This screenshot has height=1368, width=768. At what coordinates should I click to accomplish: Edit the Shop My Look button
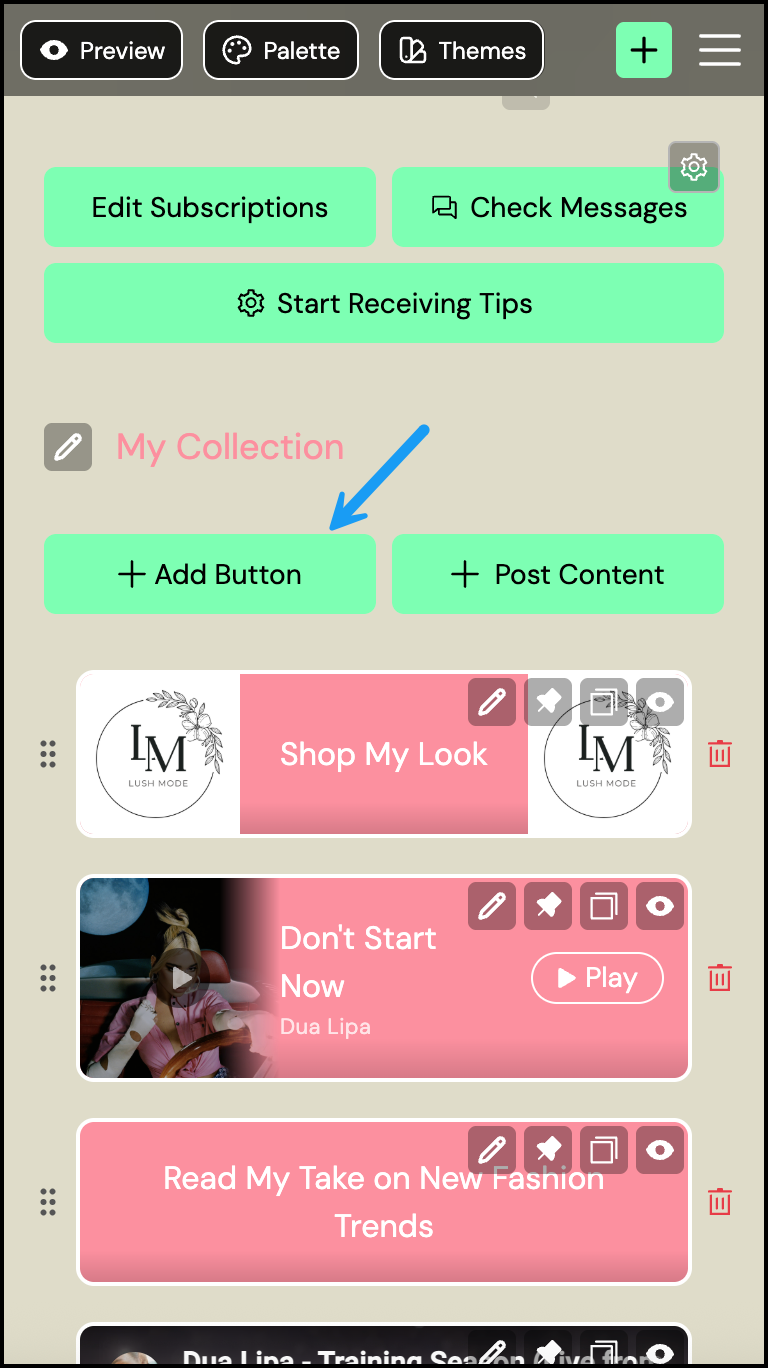click(492, 702)
